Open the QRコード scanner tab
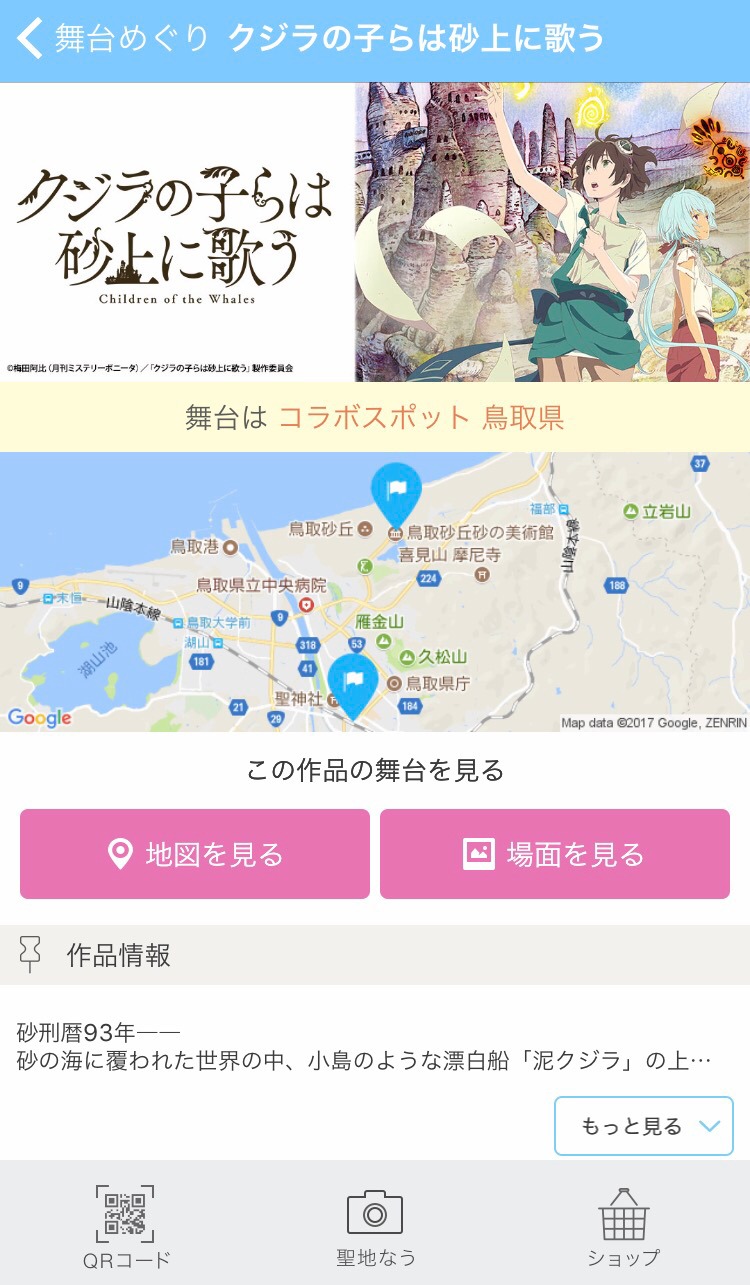The image size is (750, 1285). (x=126, y=1227)
